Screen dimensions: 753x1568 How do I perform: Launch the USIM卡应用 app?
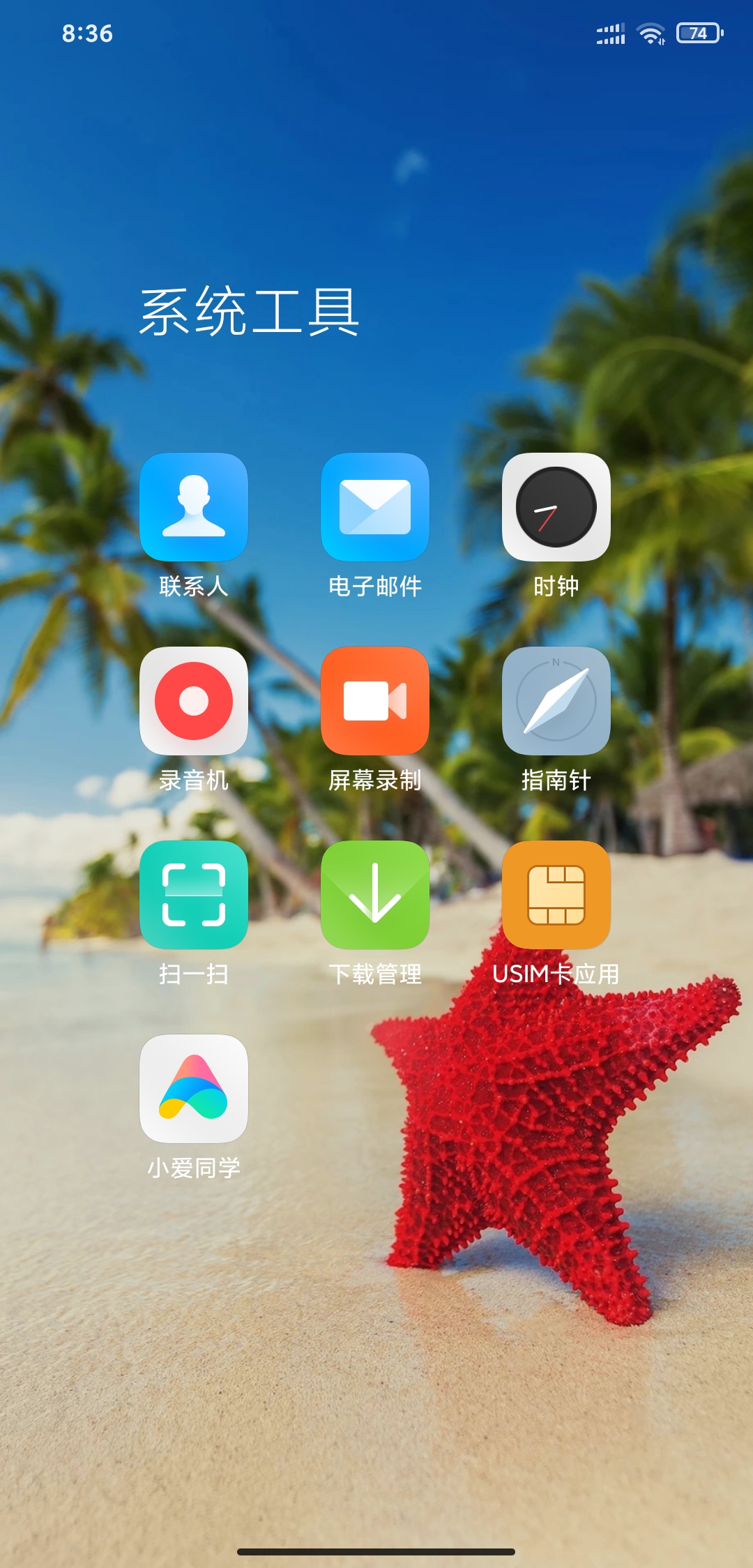[556, 895]
